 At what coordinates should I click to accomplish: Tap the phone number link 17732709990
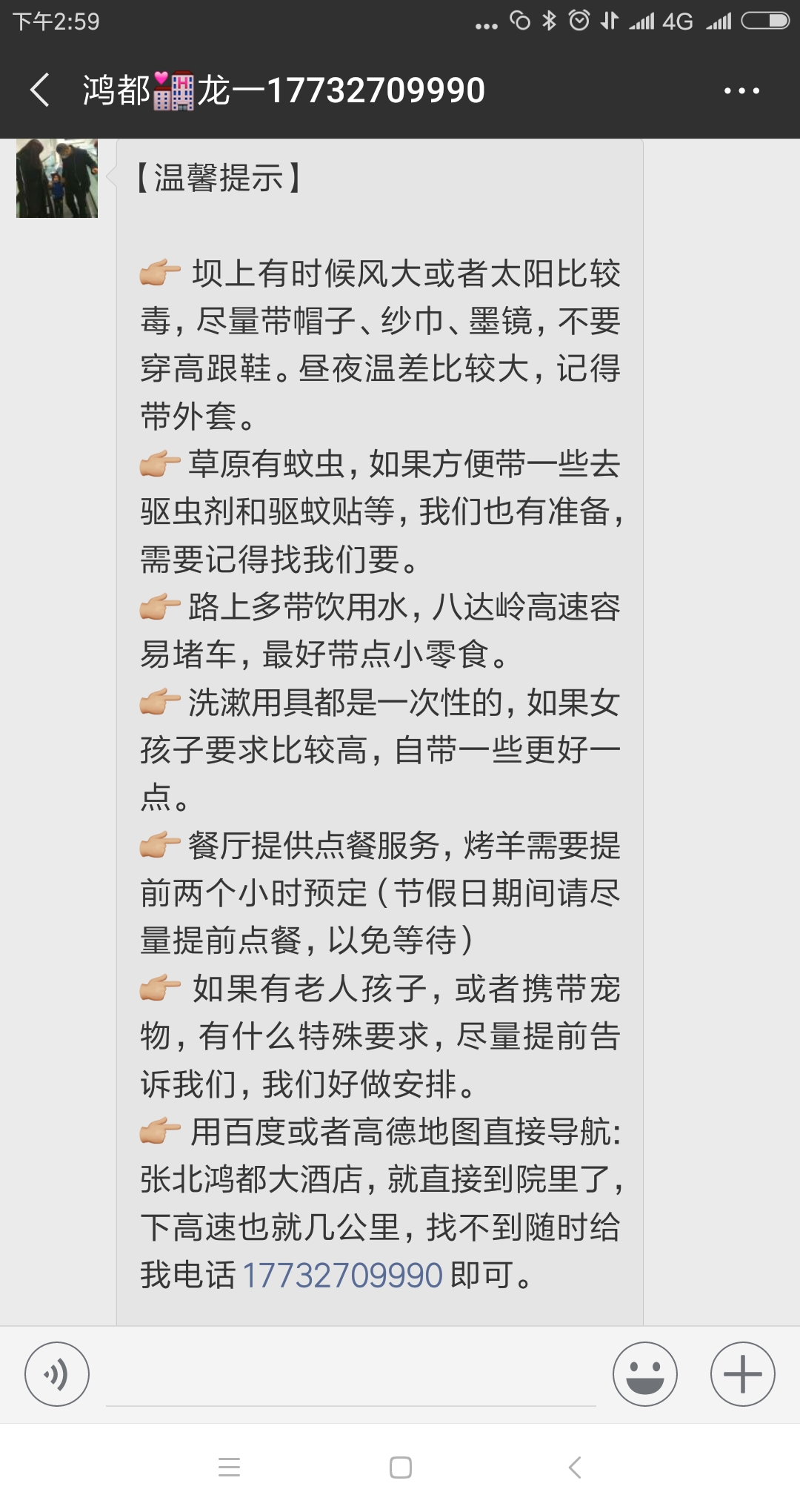342,1276
